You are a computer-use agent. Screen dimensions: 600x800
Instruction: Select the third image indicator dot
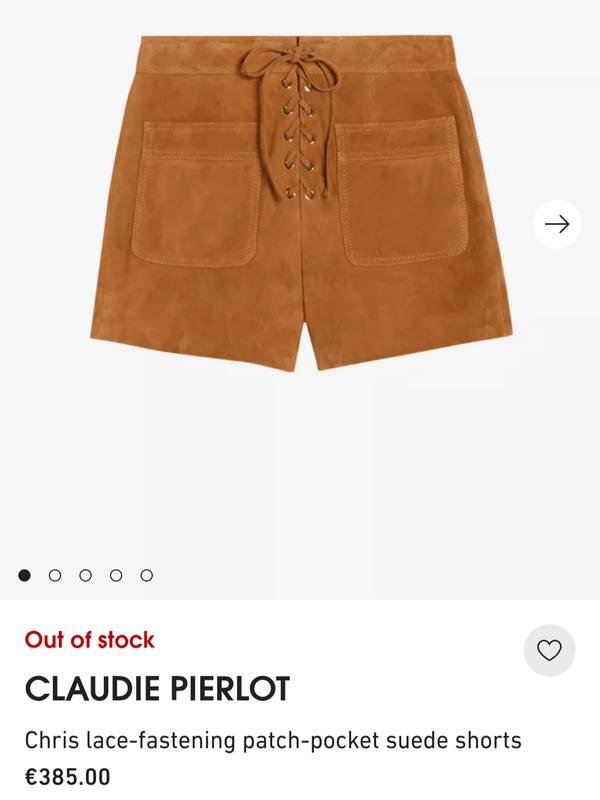[x=86, y=575]
